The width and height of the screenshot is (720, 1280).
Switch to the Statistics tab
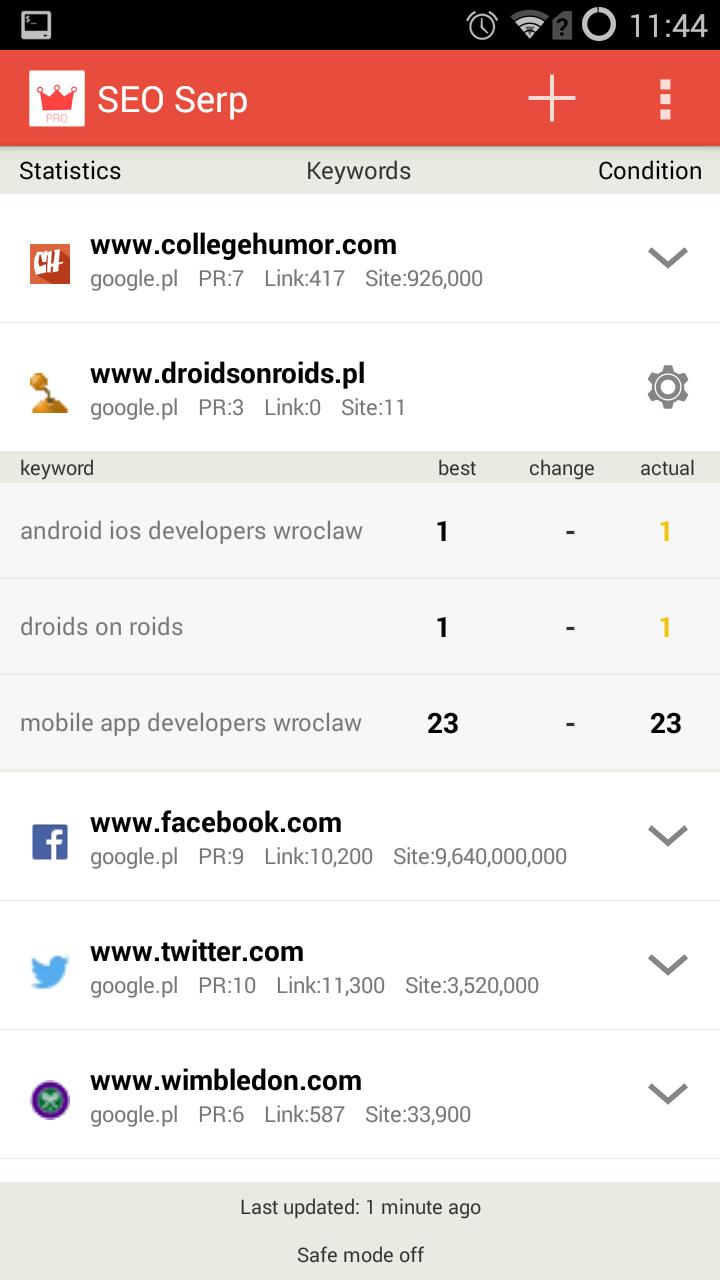pyautogui.click(x=70, y=171)
